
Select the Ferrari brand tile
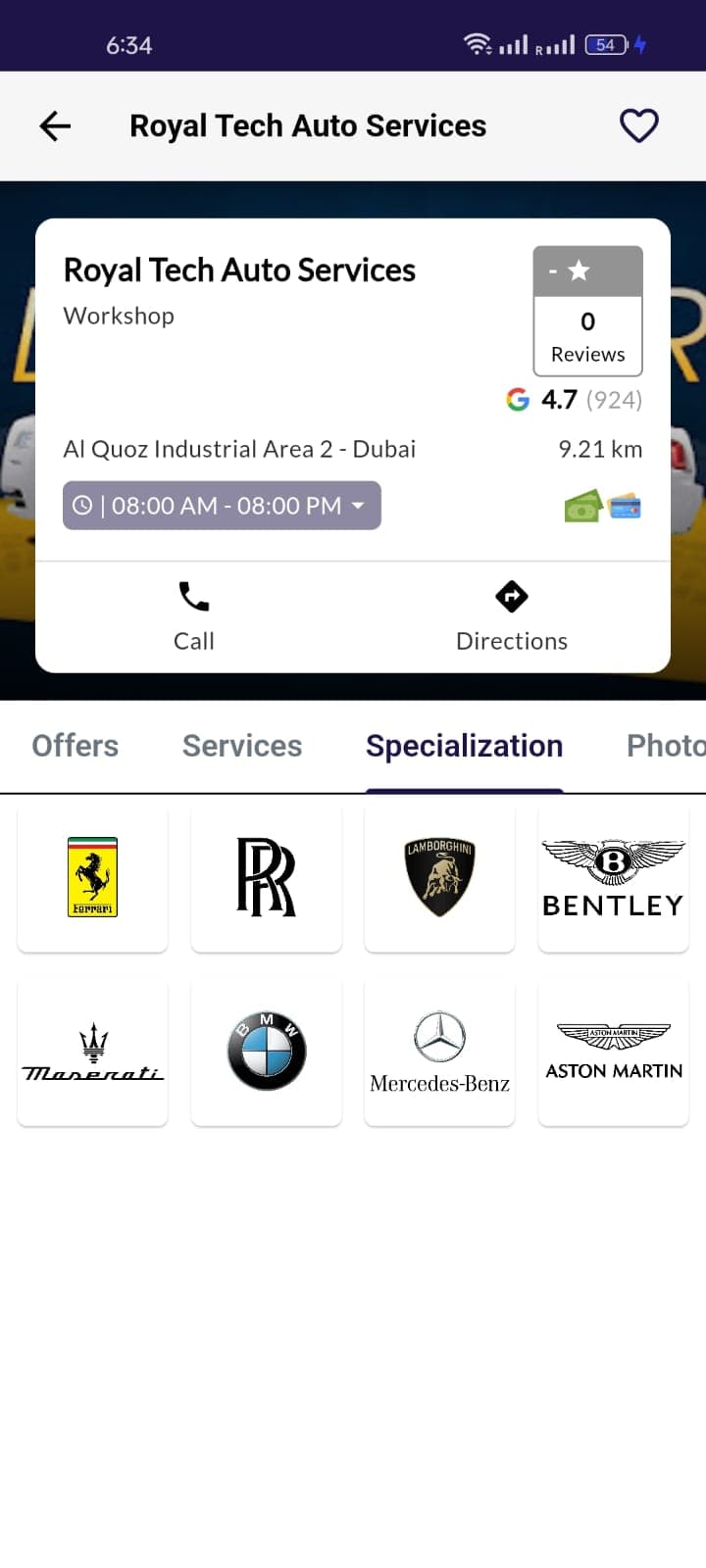click(93, 877)
